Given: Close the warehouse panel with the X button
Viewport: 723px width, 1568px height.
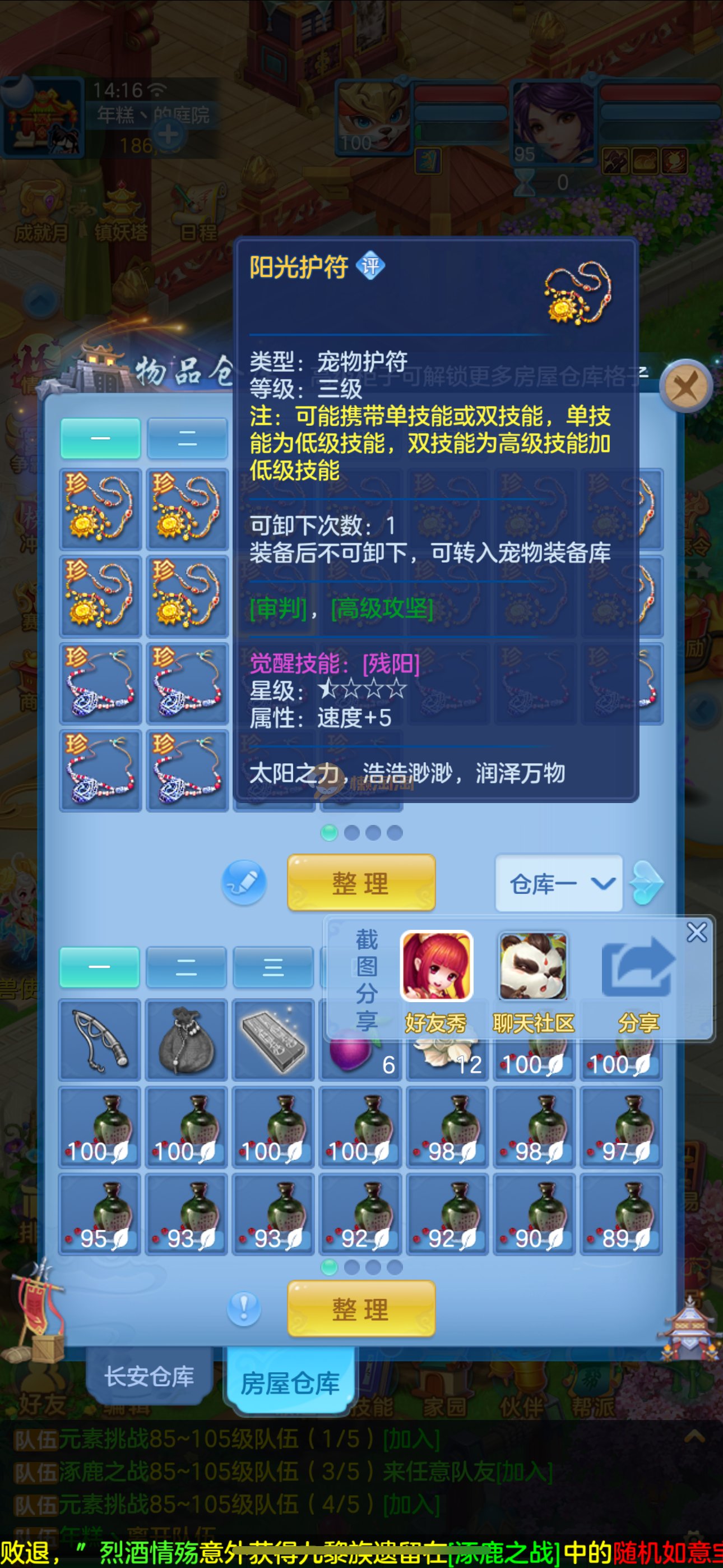Looking at the screenshot, I should pyautogui.click(x=686, y=386).
